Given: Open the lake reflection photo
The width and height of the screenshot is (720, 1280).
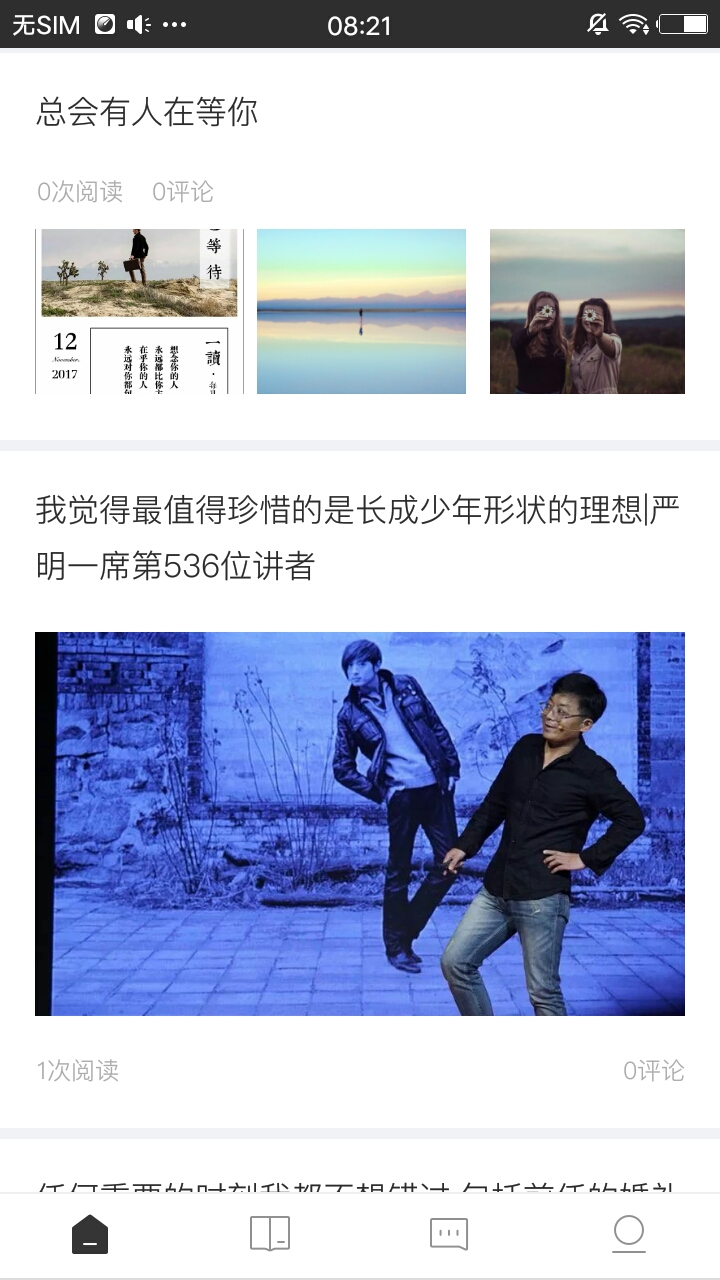Looking at the screenshot, I should (x=361, y=311).
